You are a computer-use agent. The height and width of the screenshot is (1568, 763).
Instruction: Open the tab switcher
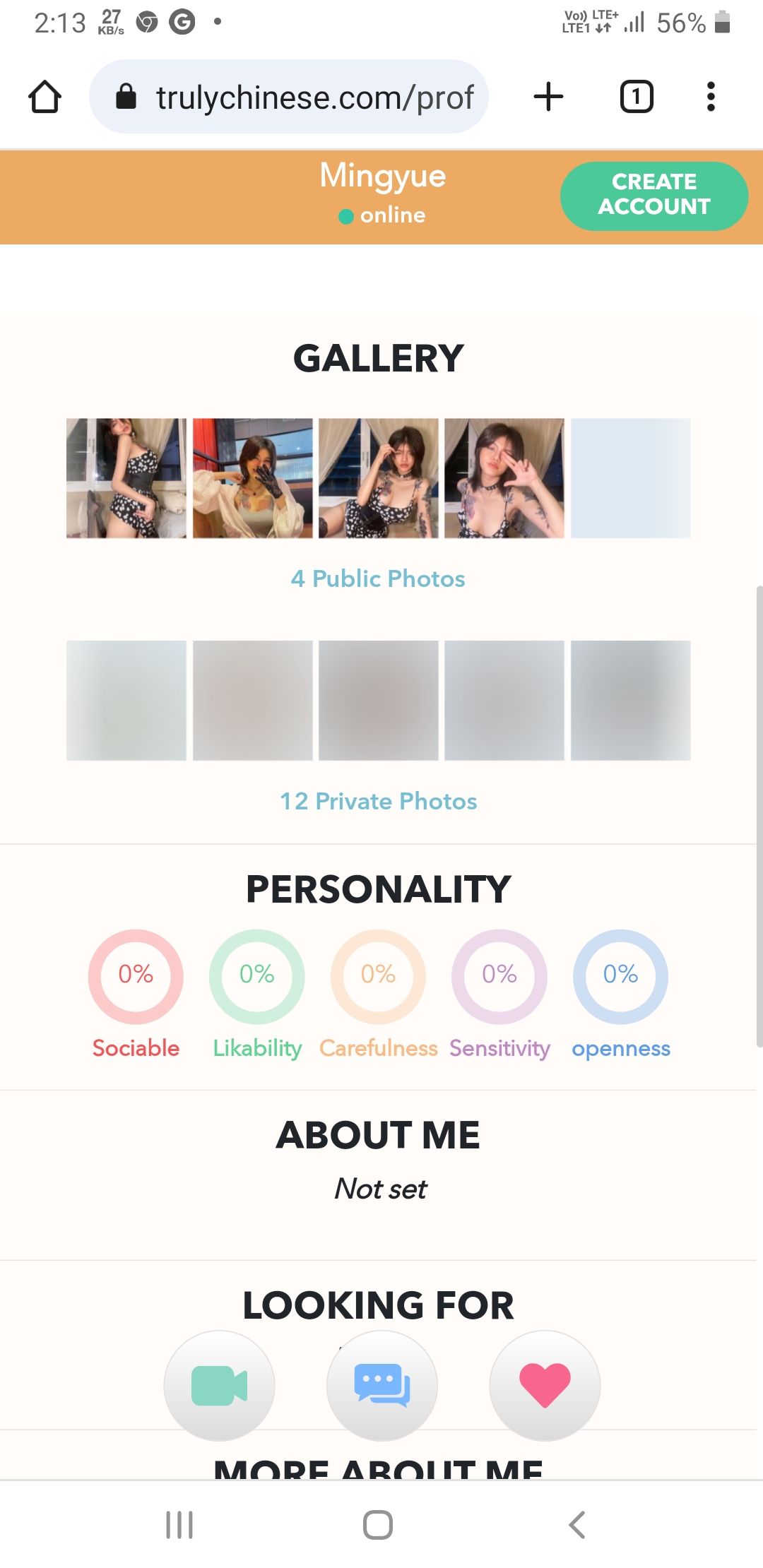point(637,97)
